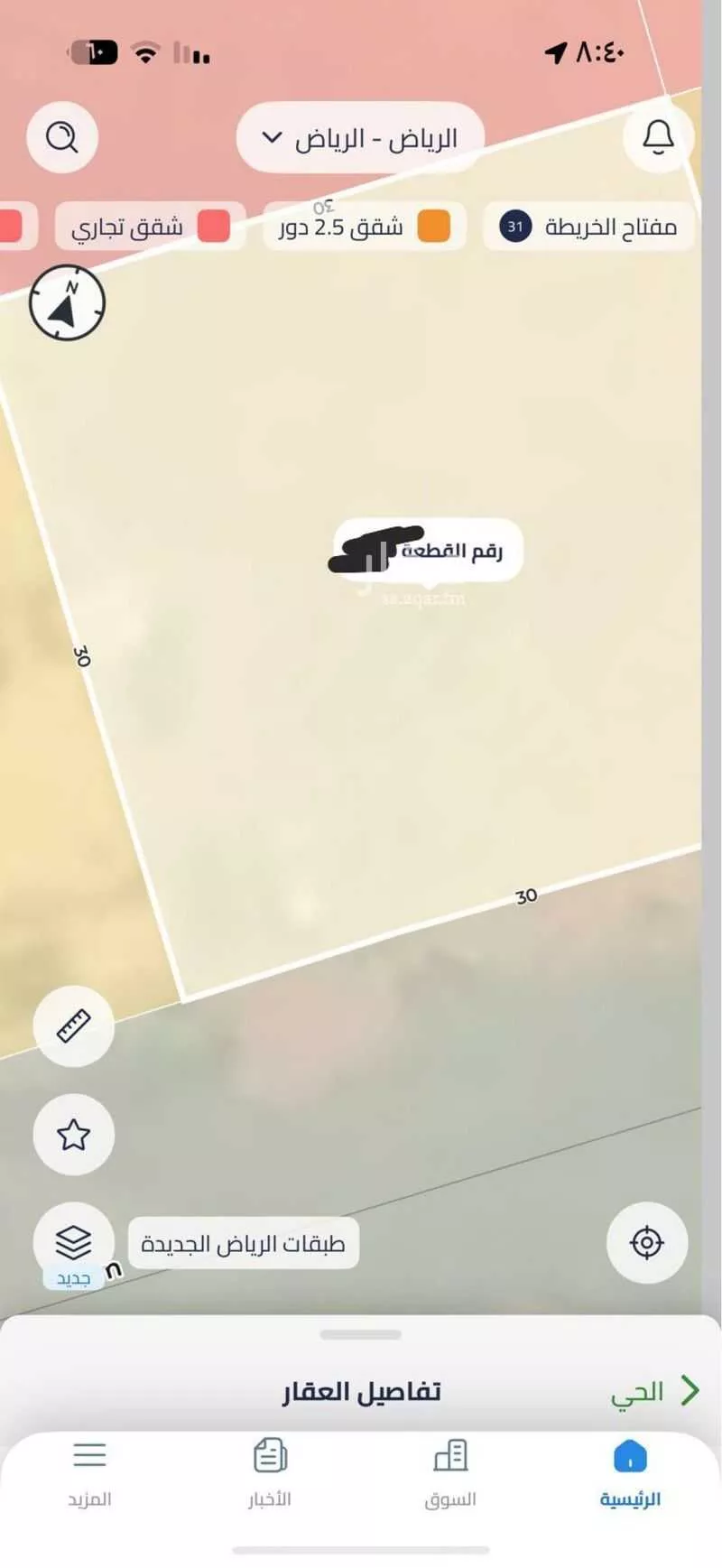Open الحي neighborhood details

(653, 1392)
